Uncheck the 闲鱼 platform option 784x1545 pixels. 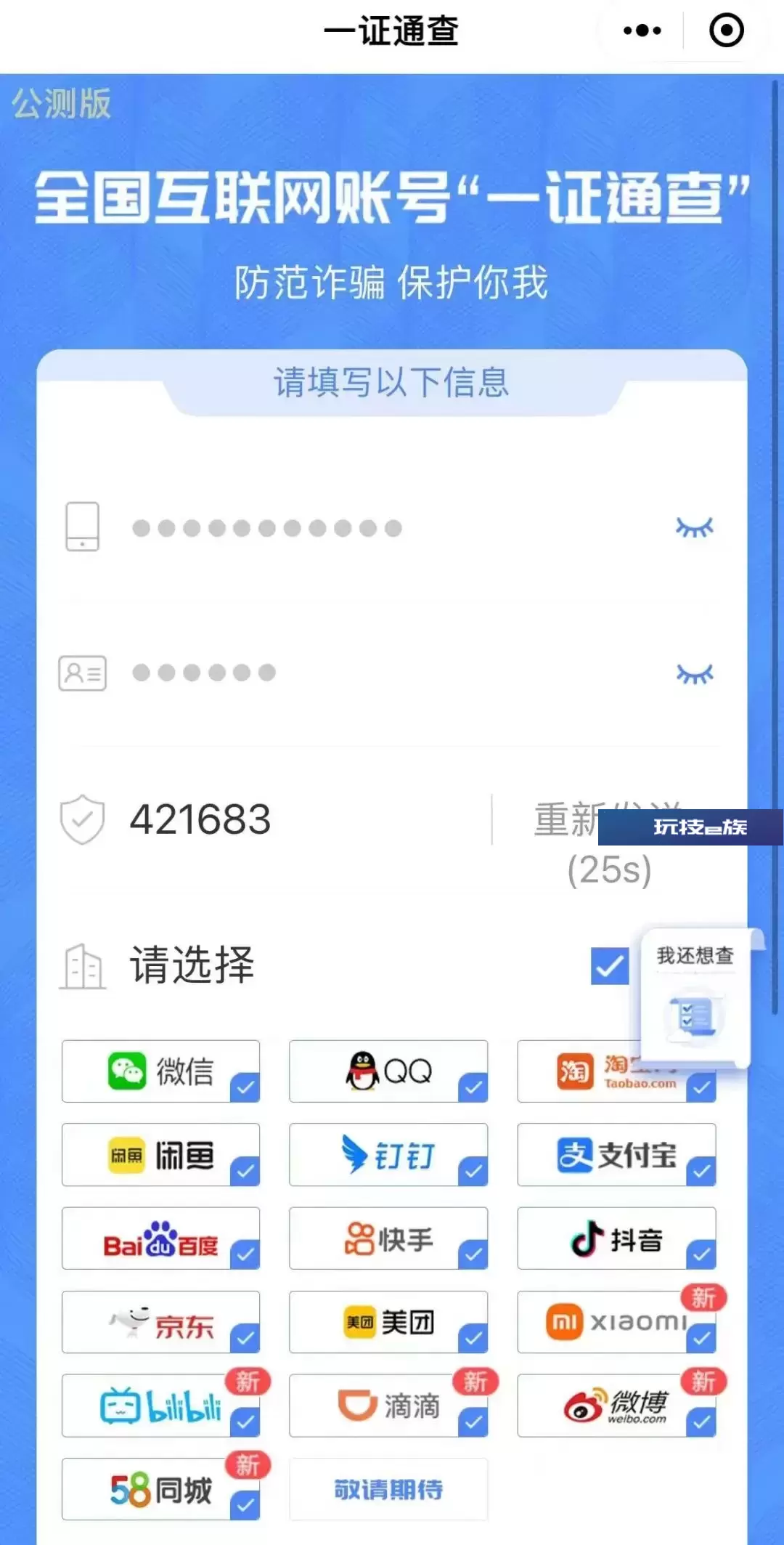click(160, 1155)
